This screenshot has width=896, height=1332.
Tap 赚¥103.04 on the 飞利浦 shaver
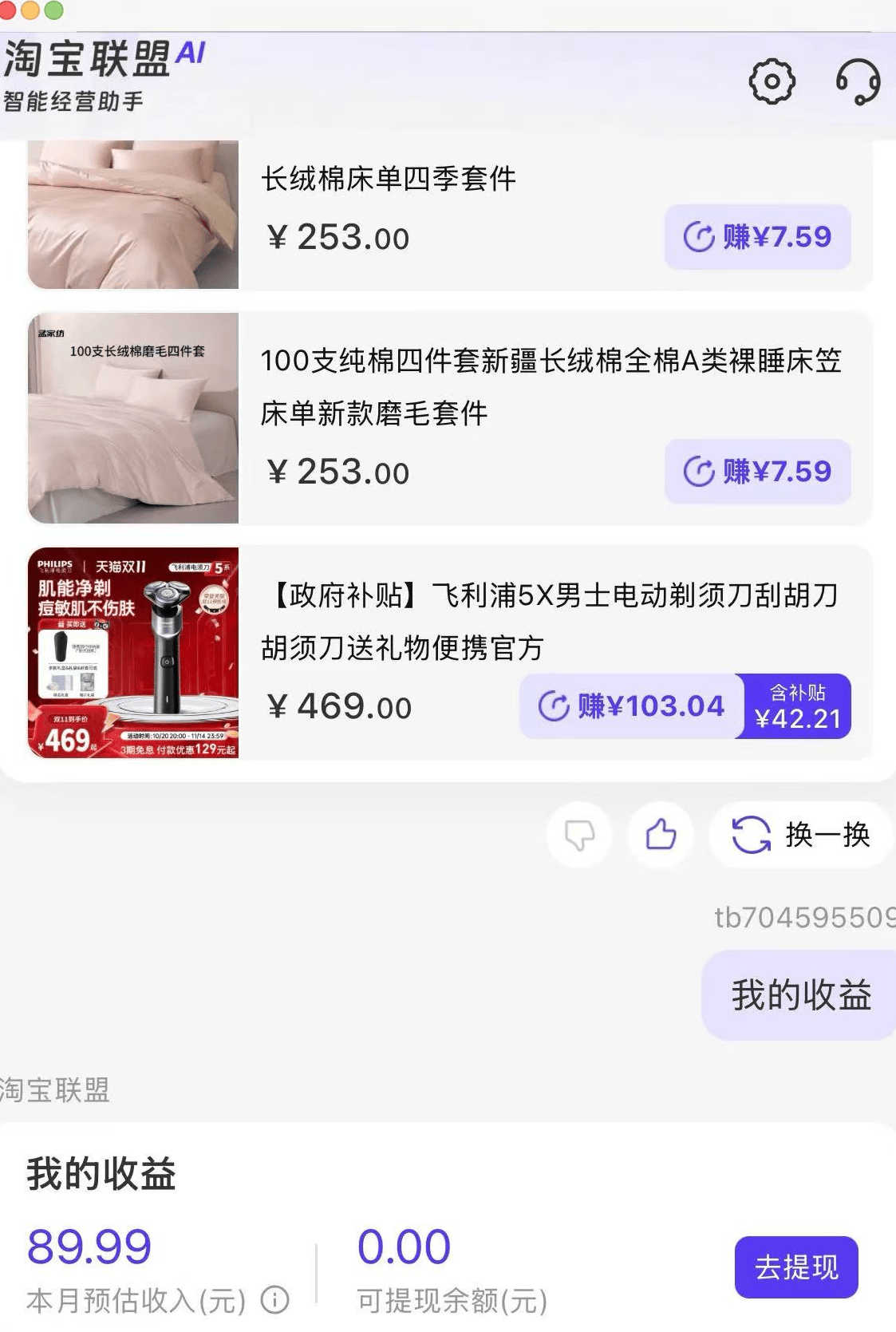pyautogui.click(x=630, y=706)
